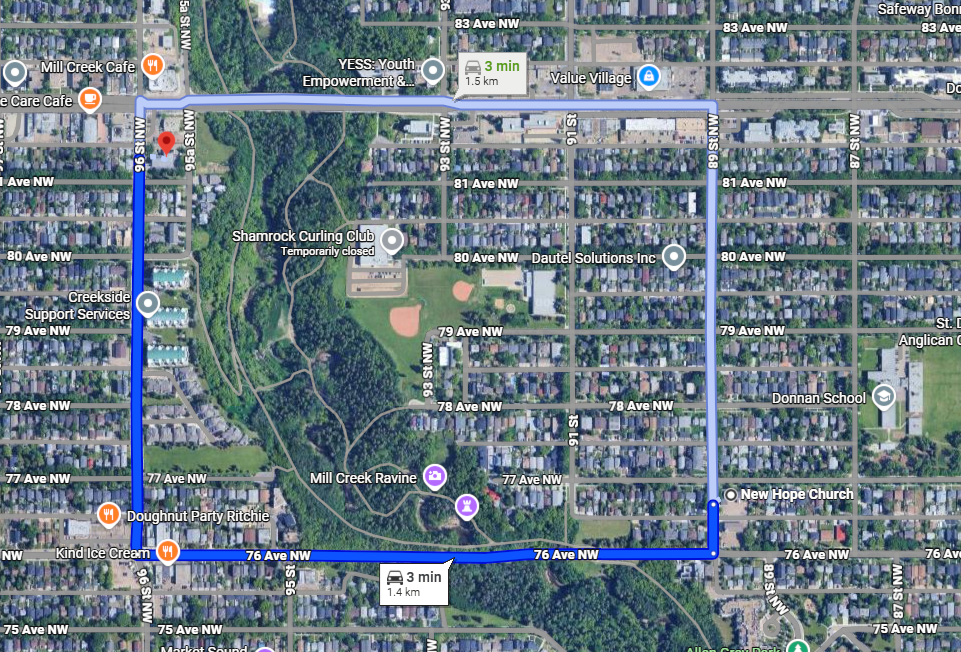
Task: Open Value Village place marker
Action: coord(648,76)
